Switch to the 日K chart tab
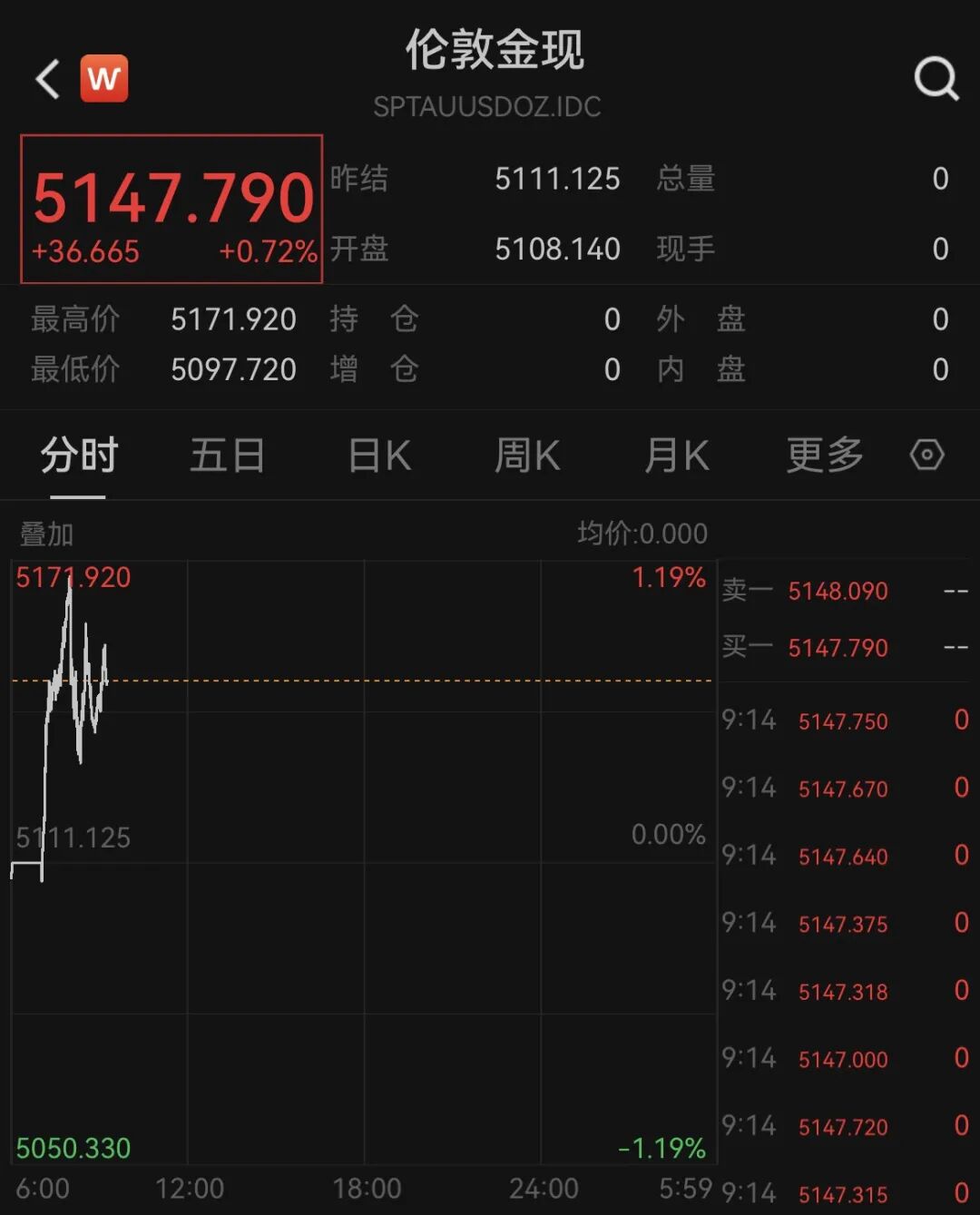The width and height of the screenshot is (980, 1215). pyautogui.click(x=379, y=455)
